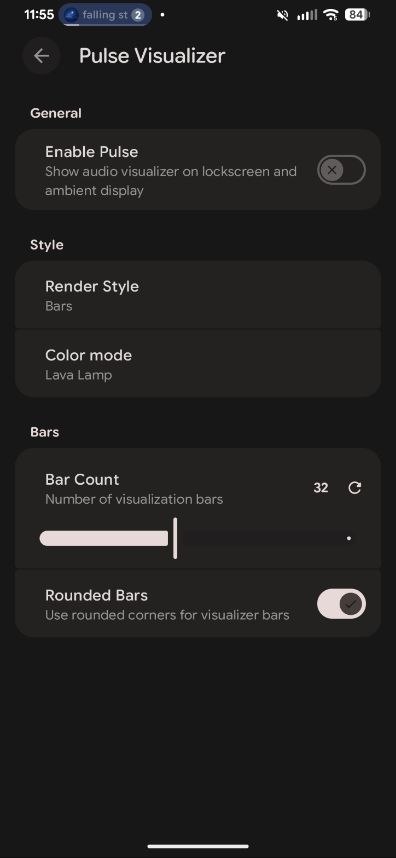The height and width of the screenshot is (858, 396).
Task: Reset Bar Count to default
Action: coord(354,488)
